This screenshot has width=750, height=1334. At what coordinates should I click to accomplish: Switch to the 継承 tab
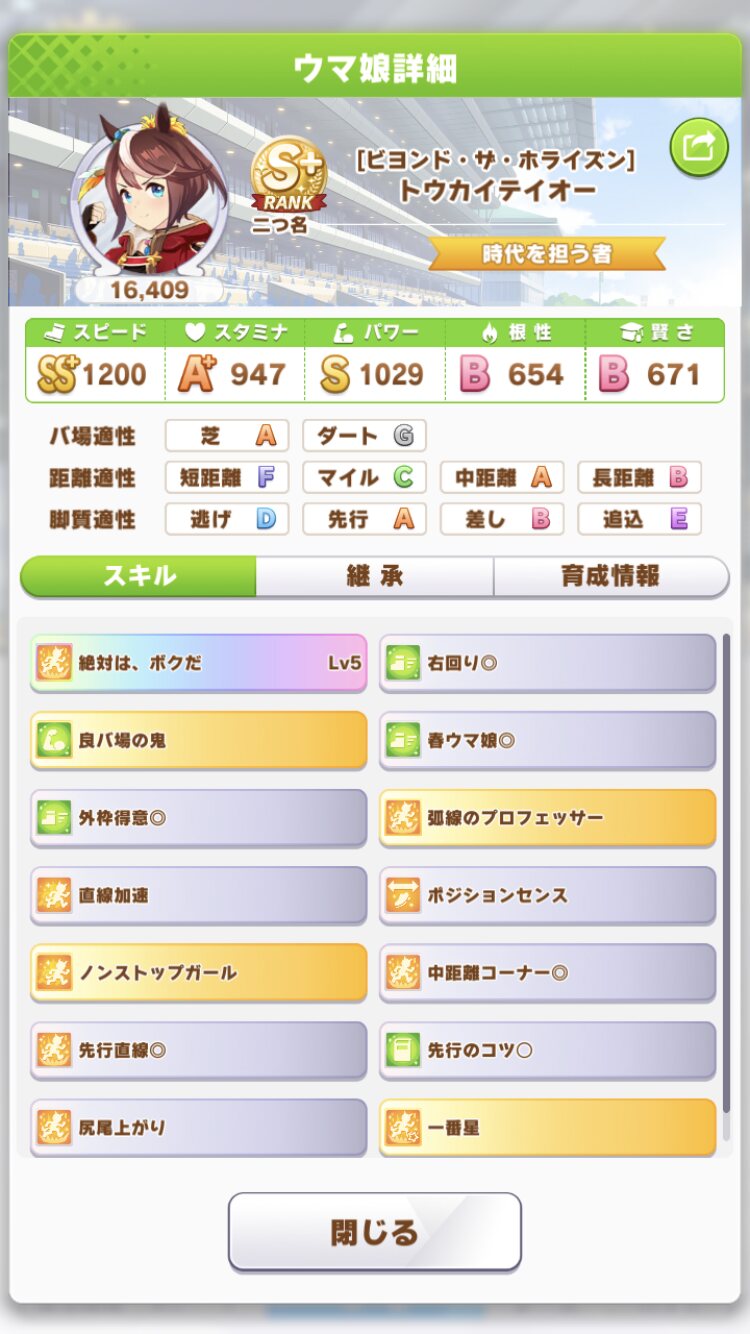(374, 576)
